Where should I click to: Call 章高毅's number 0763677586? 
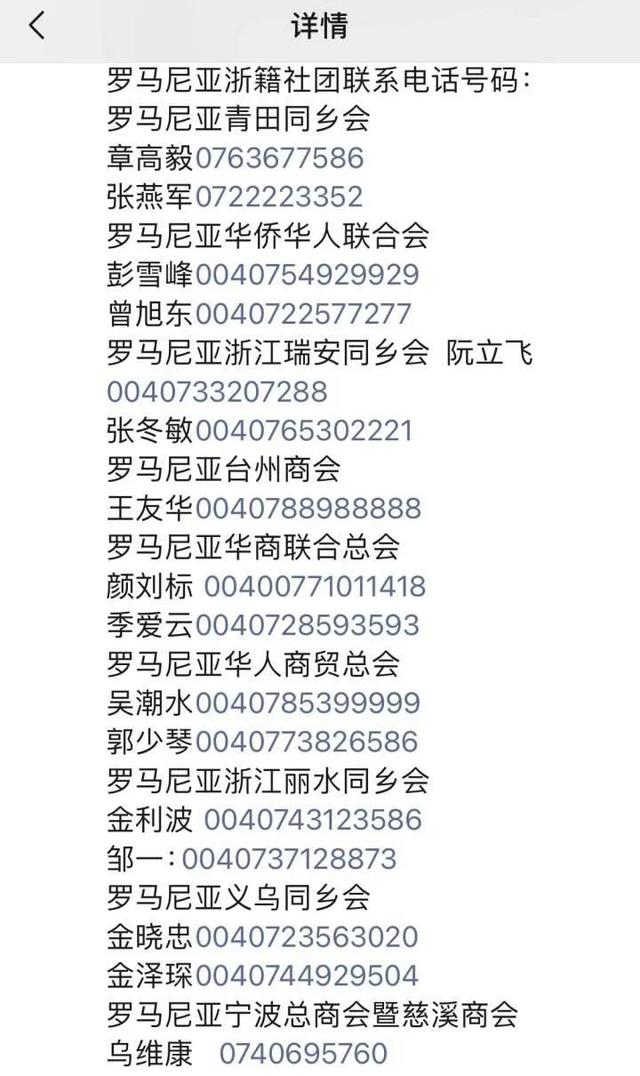279,158
